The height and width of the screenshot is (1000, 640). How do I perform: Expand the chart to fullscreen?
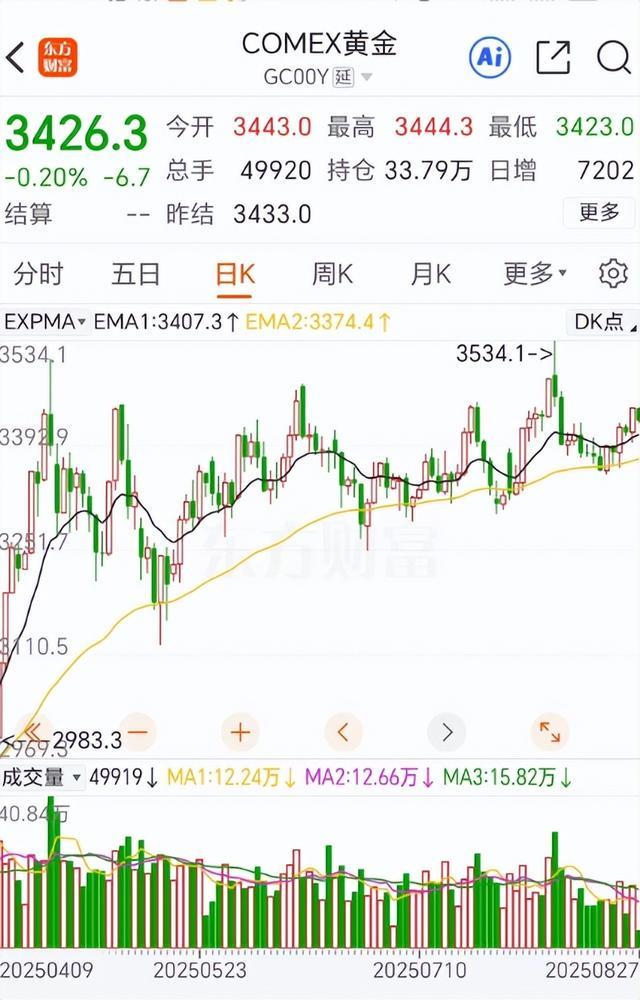(550, 732)
